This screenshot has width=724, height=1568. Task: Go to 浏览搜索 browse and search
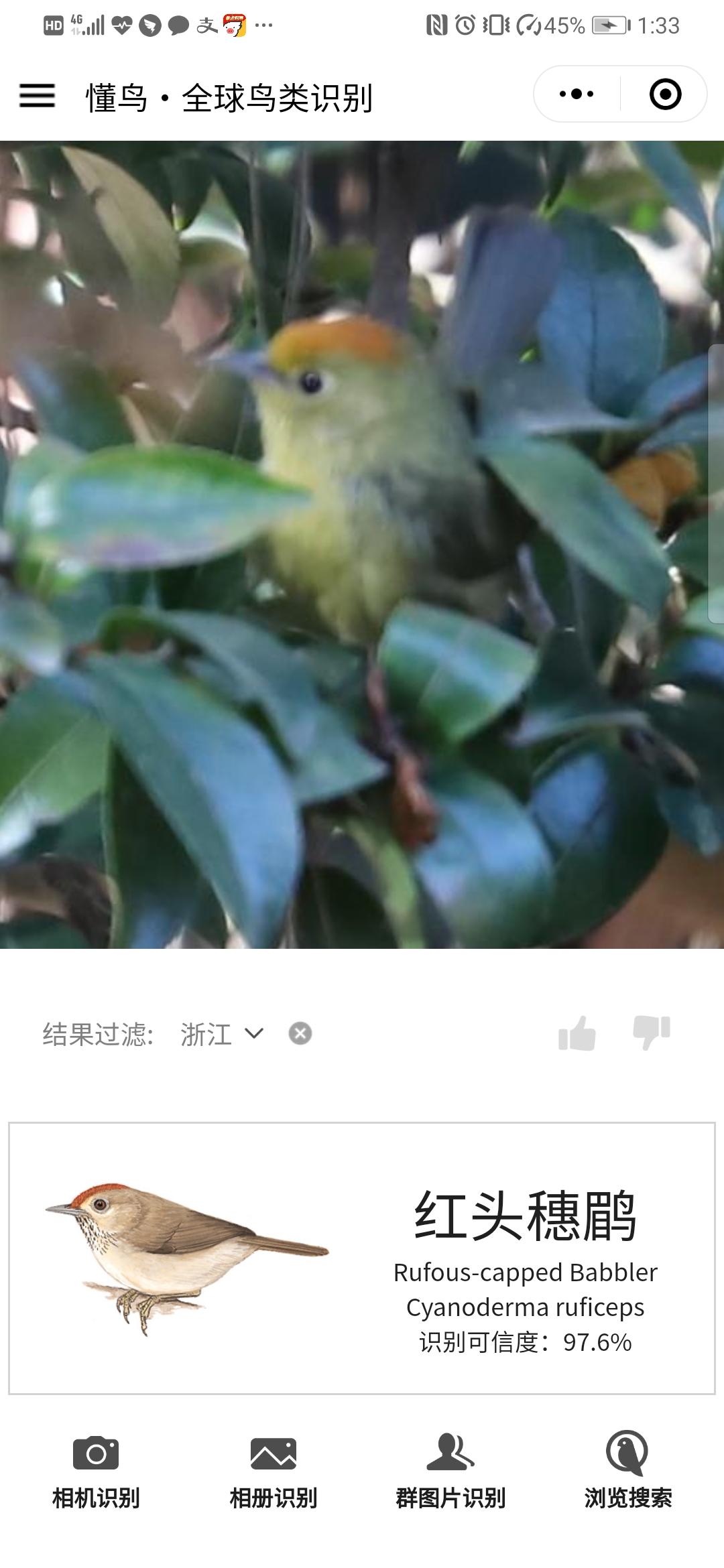tap(627, 1472)
